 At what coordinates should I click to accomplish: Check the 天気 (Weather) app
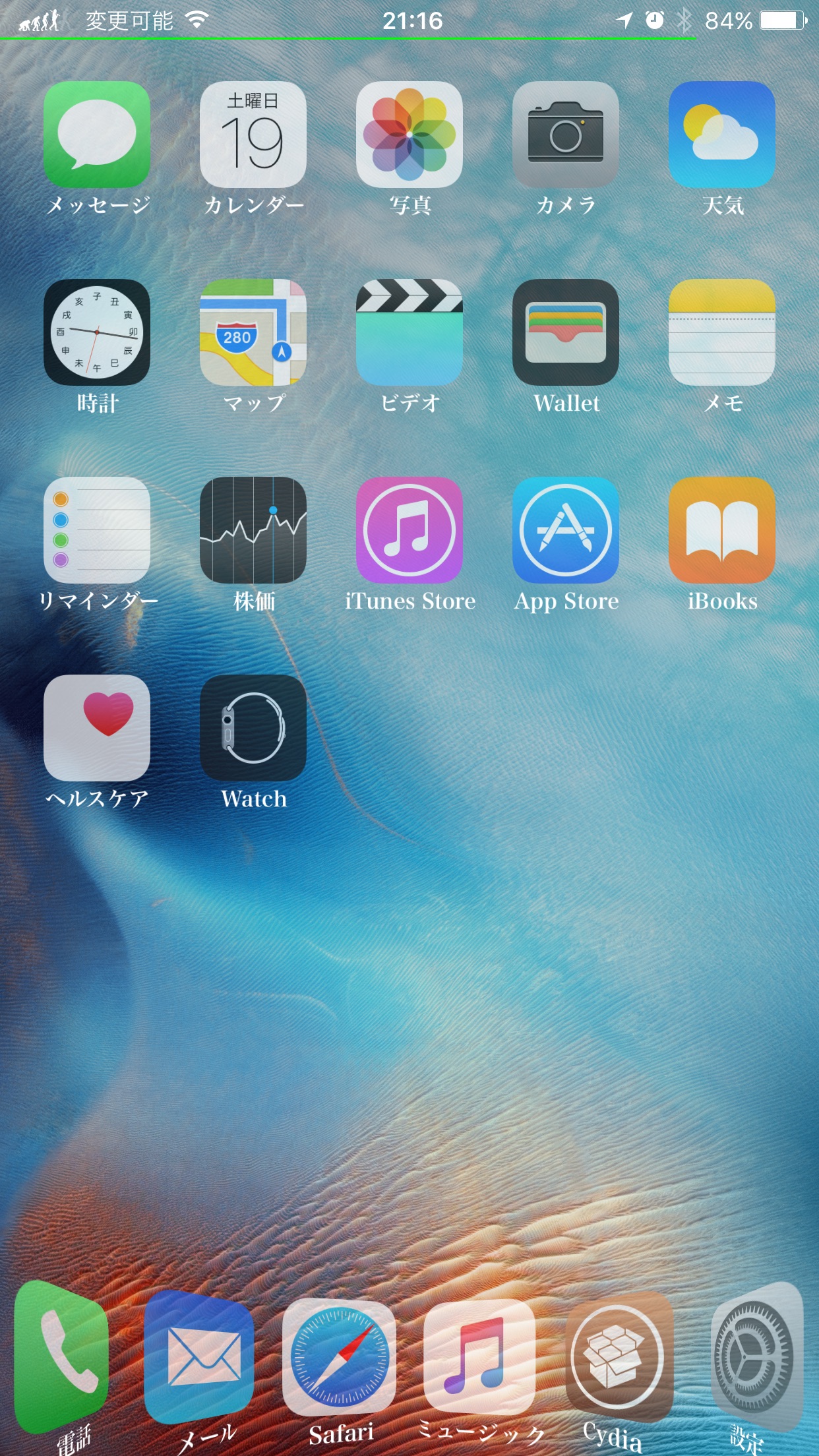pyautogui.click(x=722, y=135)
